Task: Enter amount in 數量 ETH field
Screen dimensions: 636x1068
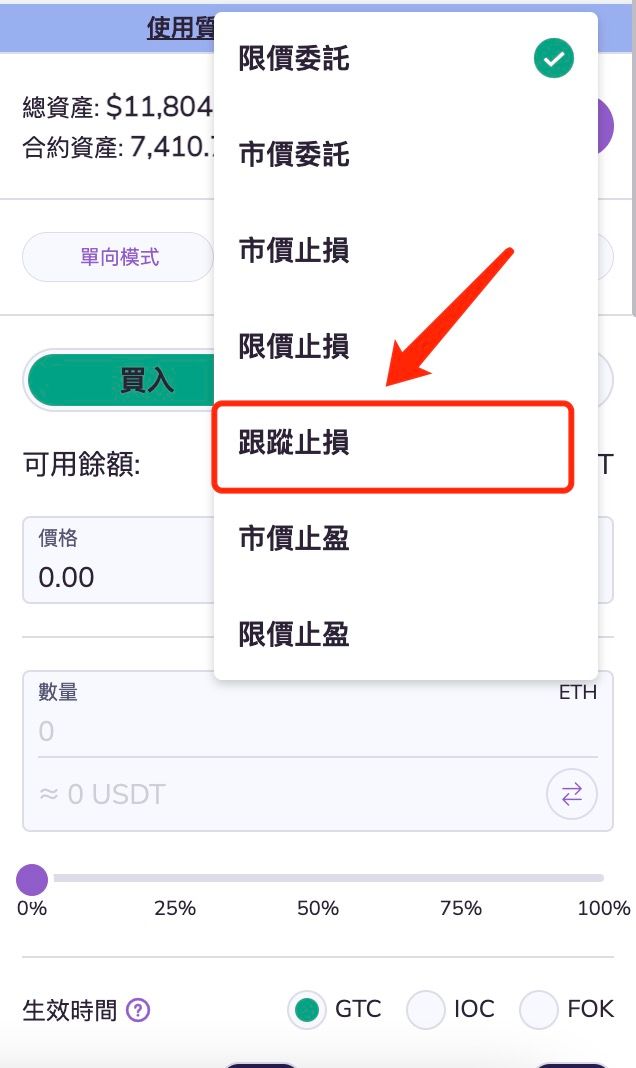Action: (x=318, y=714)
